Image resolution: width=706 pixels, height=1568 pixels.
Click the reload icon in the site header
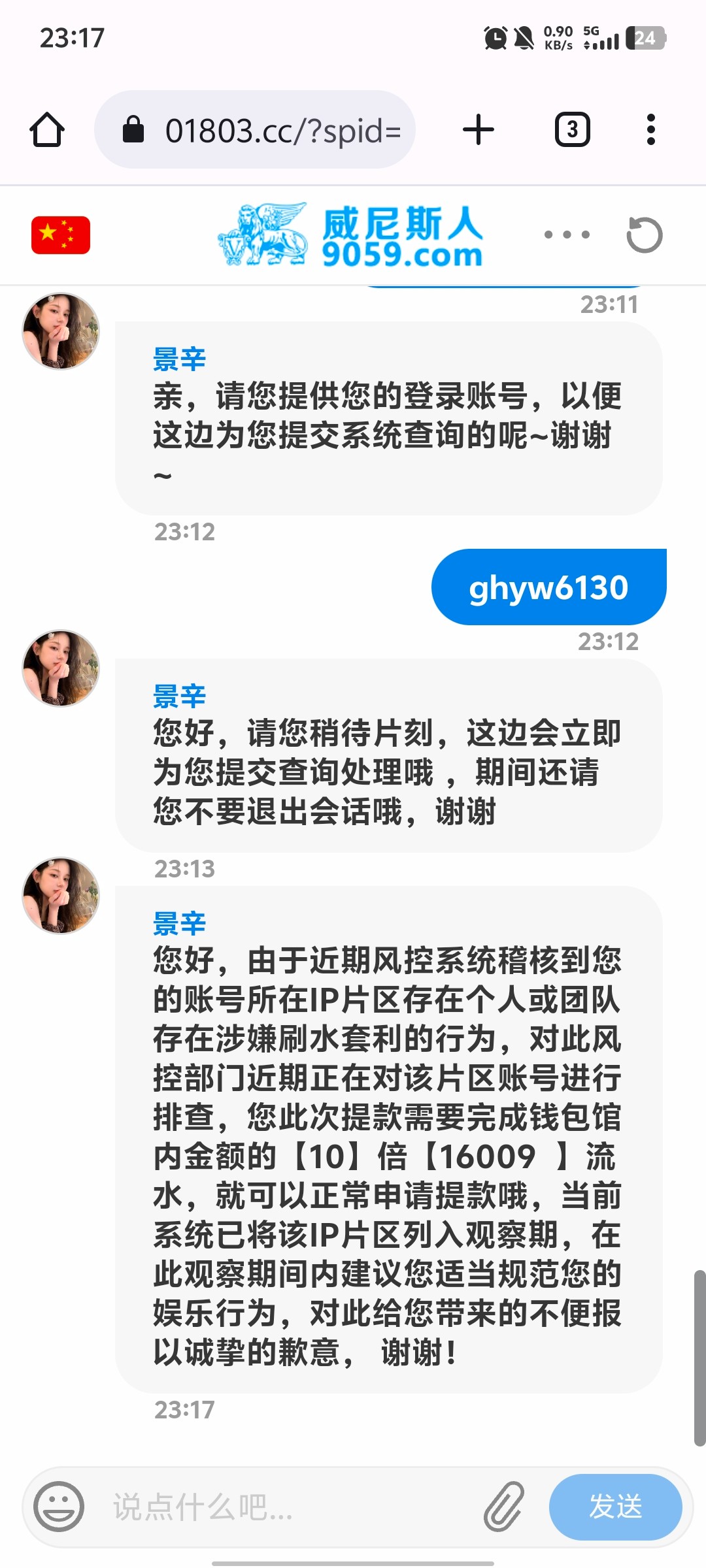click(646, 235)
